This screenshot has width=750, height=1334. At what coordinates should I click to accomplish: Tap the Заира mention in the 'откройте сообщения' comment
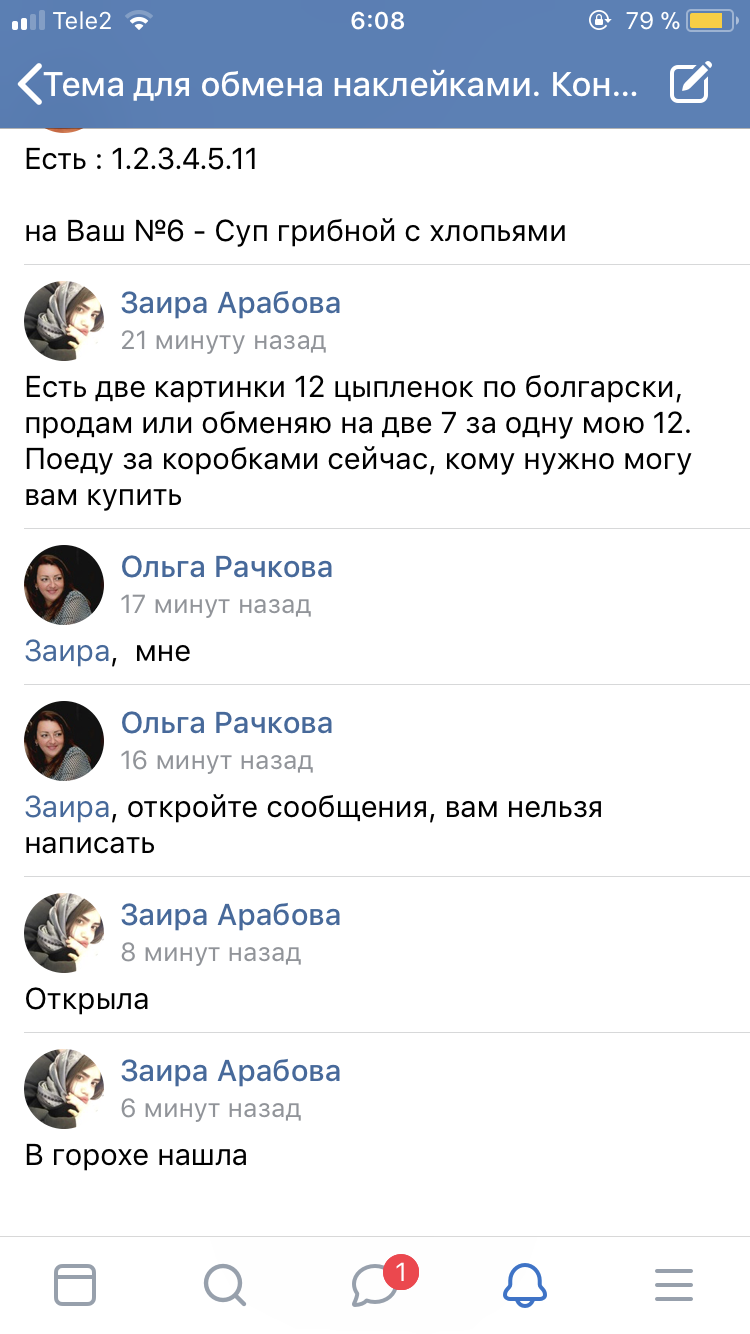pos(66,807)
